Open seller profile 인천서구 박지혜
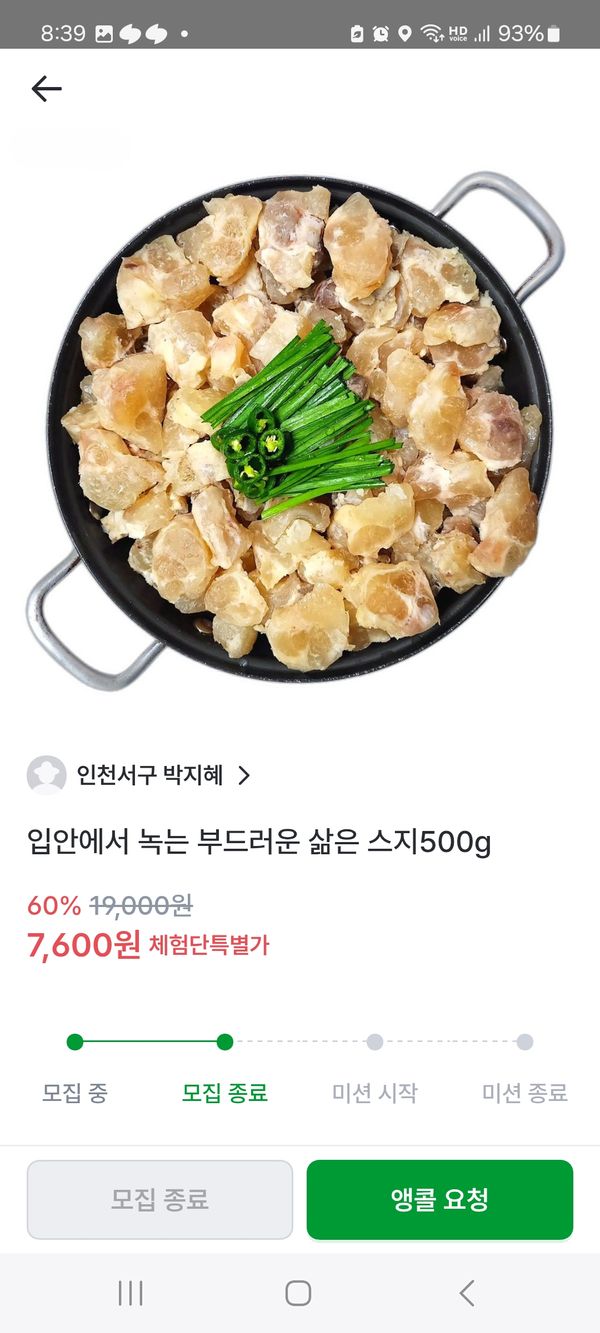Image resolution: width=600 pixels, height=1333 pixels. (140, 775)
